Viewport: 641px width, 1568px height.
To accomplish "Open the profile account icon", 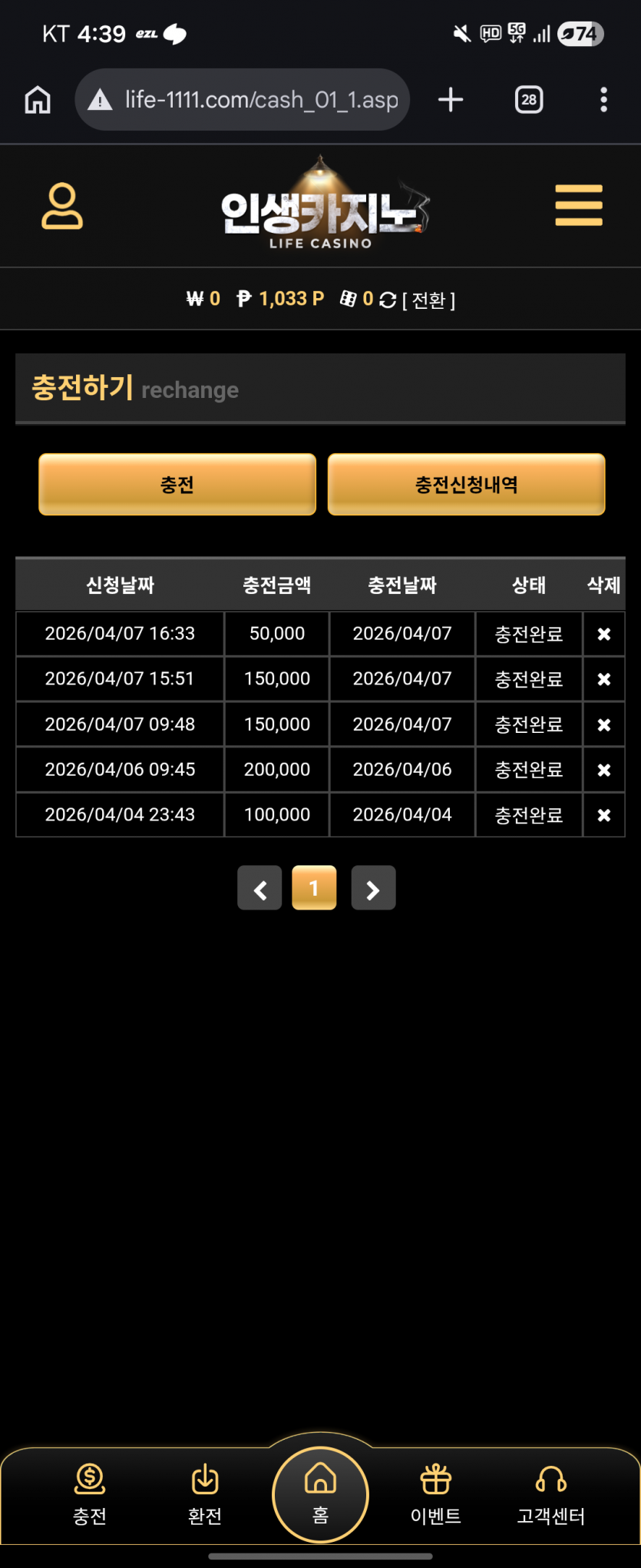I will (x=61, y=206).
